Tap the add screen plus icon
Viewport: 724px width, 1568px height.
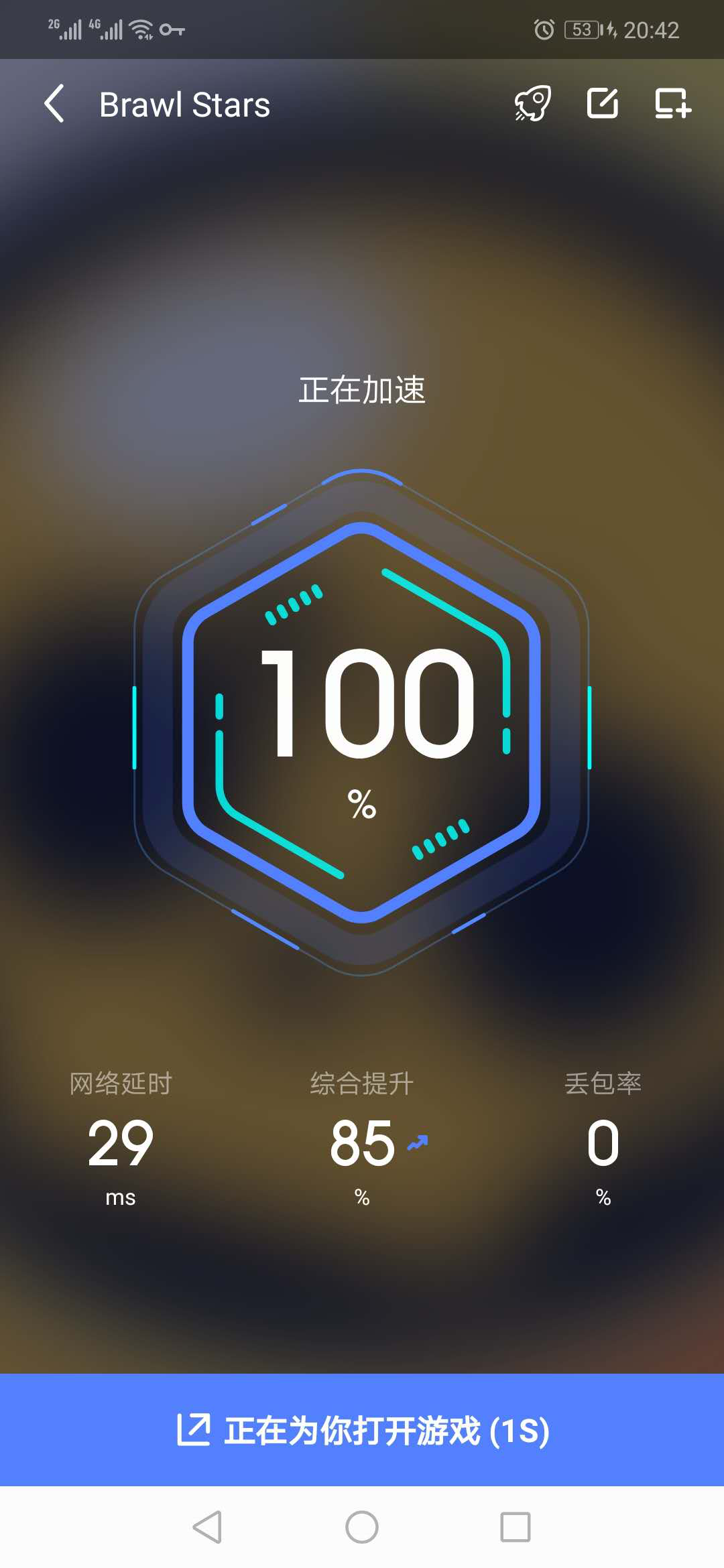672,104
